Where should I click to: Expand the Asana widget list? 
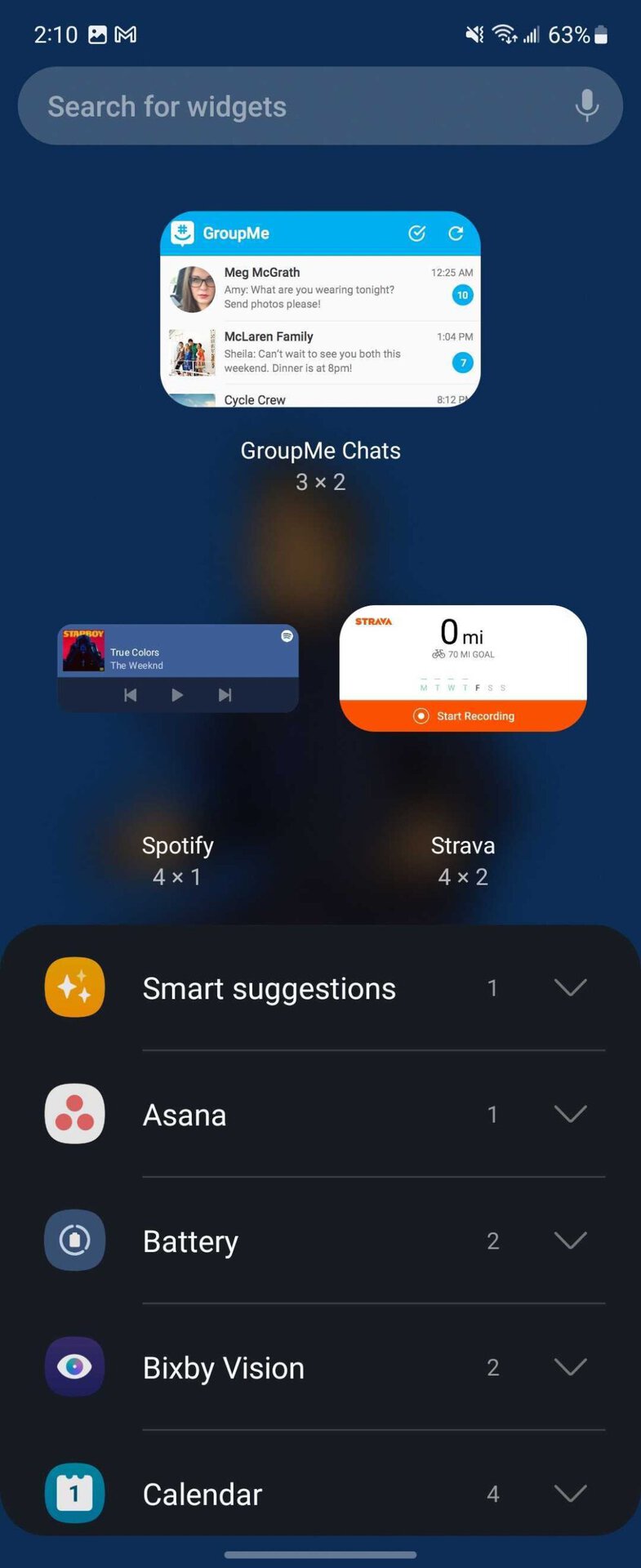tap(570, 1114)
